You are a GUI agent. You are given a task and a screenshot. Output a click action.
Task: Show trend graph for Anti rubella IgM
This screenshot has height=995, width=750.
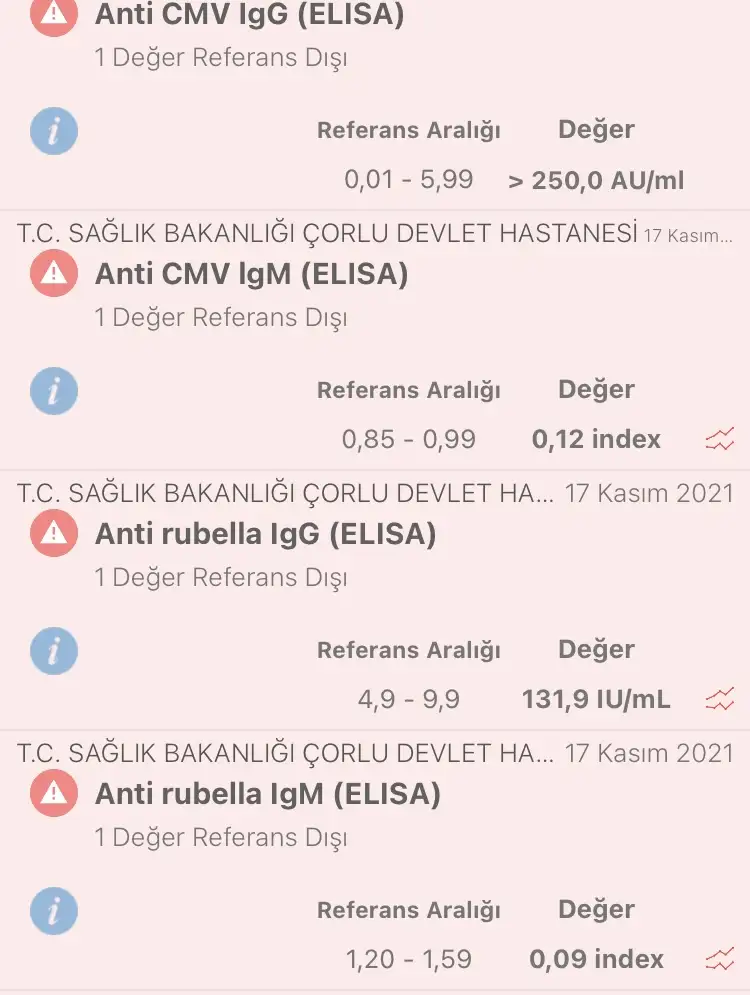[719, 959]
